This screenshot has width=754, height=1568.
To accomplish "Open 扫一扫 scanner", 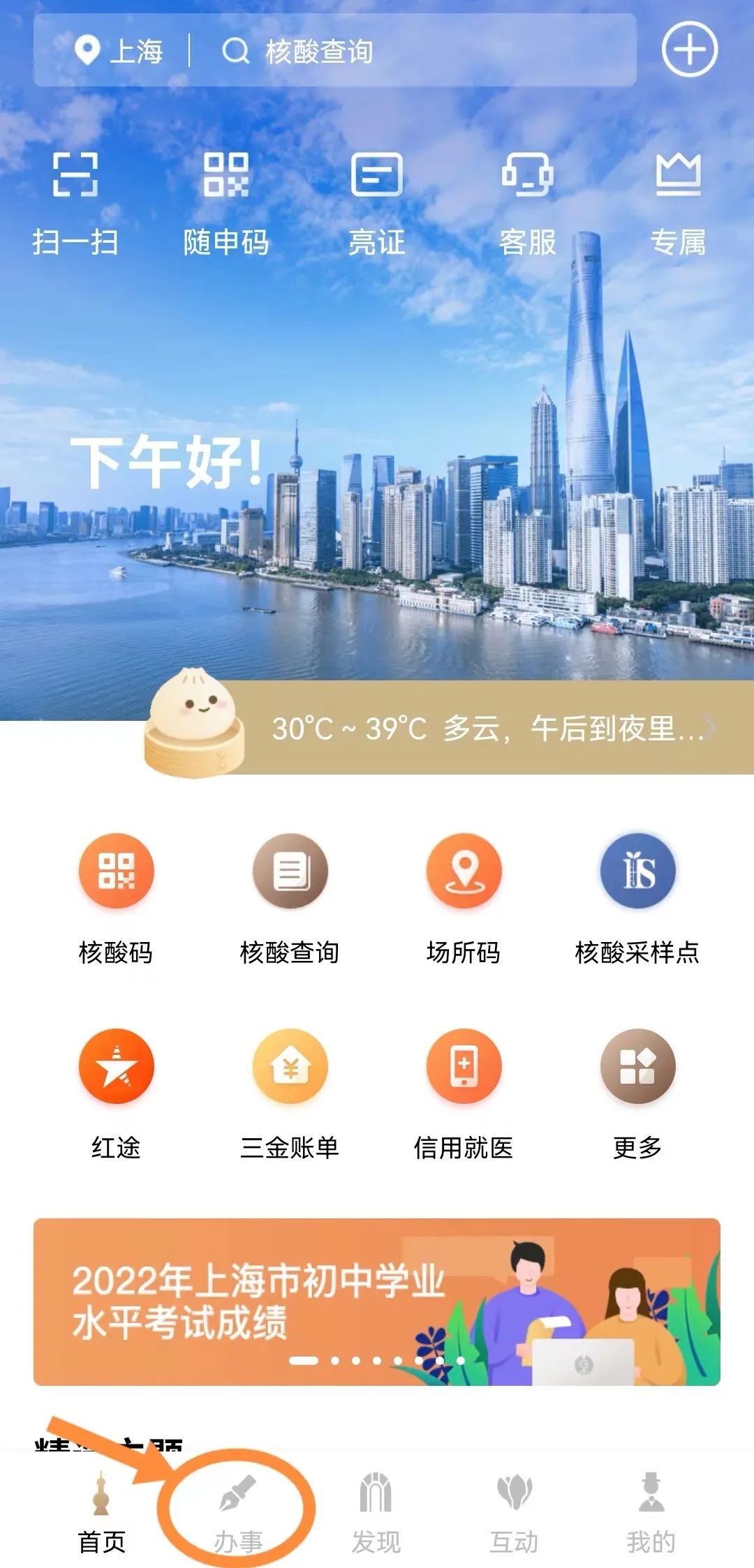I will click(75, 202).
